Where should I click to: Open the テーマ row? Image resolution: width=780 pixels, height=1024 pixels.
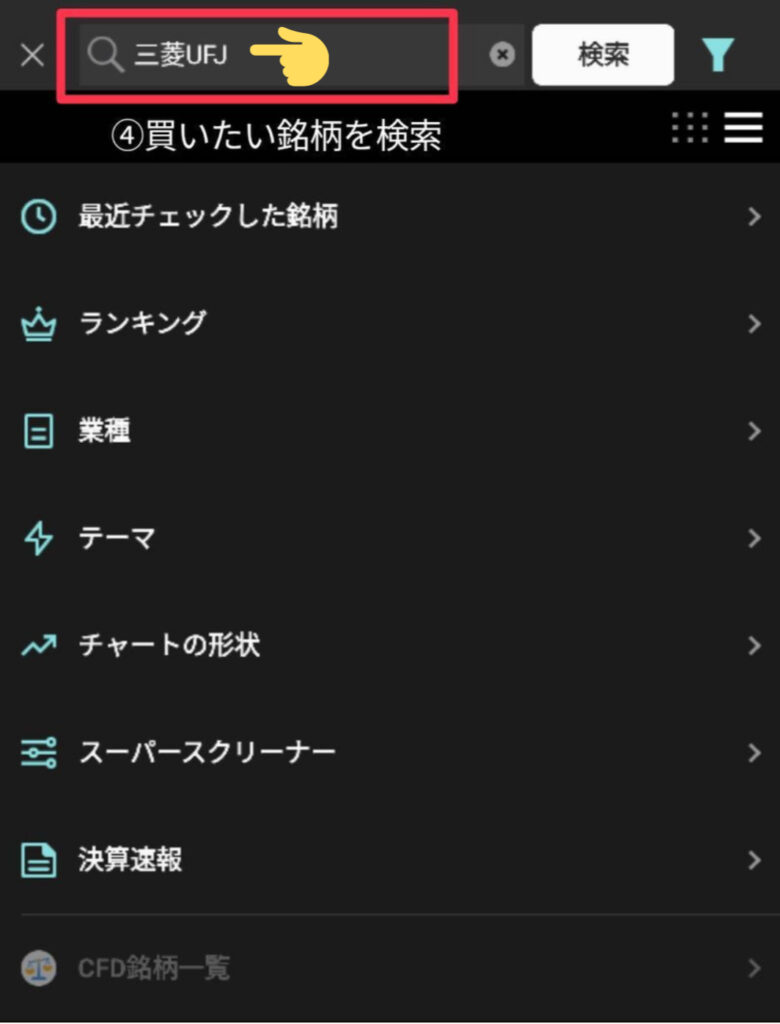point(390,538)
